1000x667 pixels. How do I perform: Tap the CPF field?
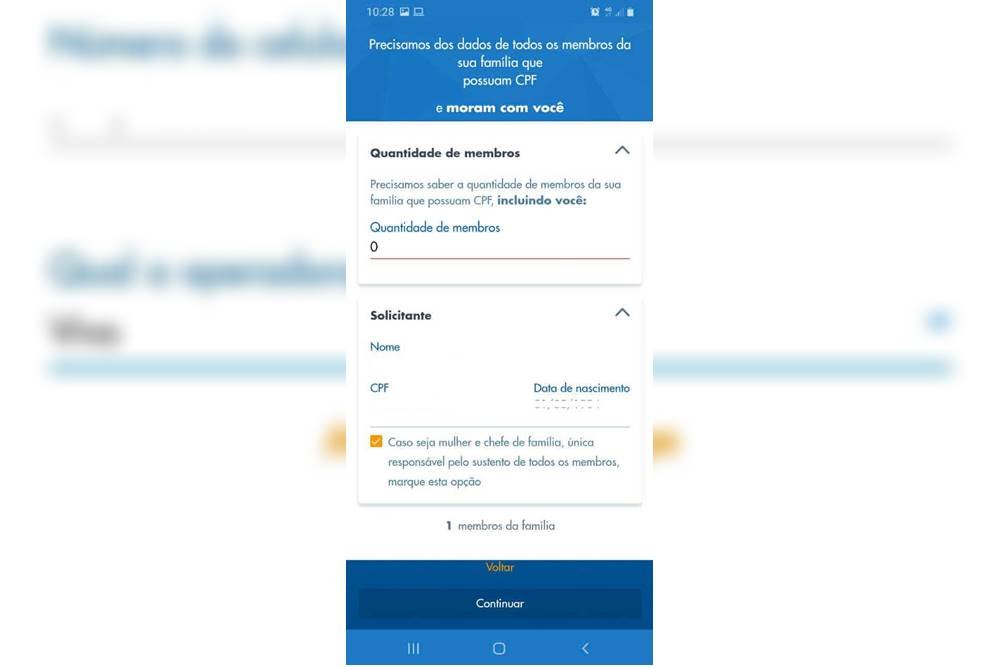pyautogui.click(x=440, y=406)
